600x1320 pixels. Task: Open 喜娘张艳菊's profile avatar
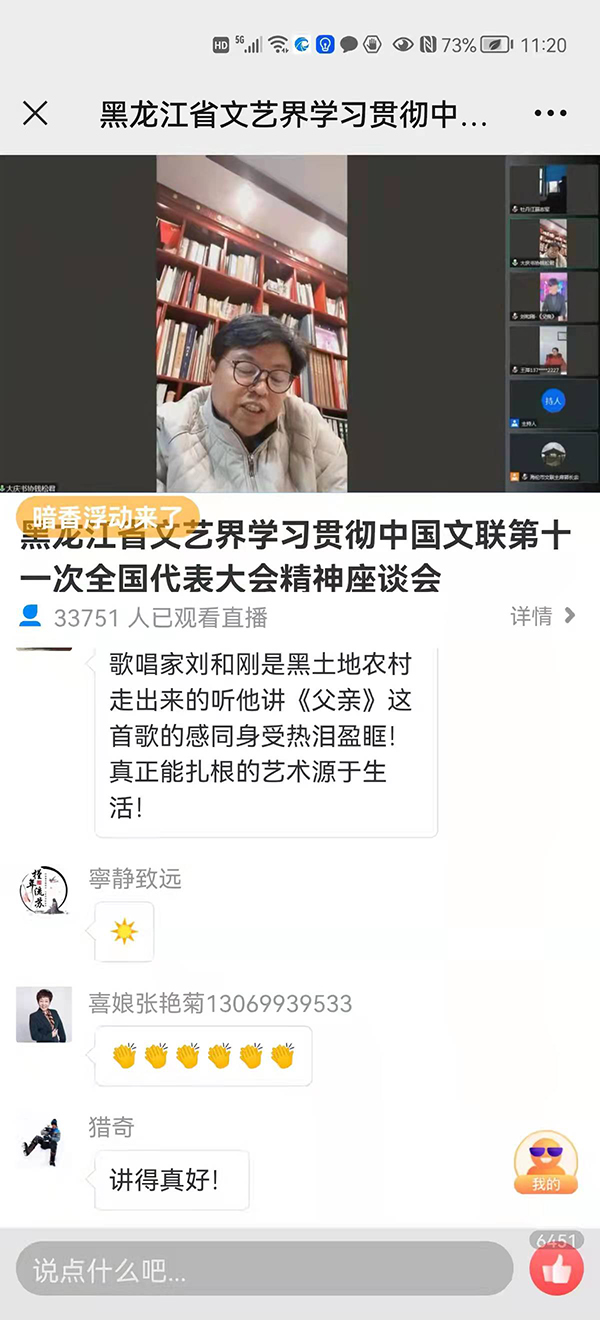click(44, 1014)
